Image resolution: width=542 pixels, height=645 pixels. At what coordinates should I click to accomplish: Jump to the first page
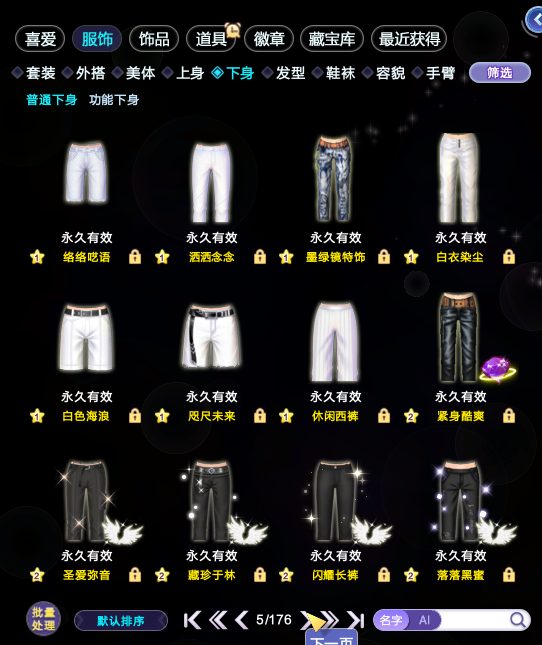[192, 620]
